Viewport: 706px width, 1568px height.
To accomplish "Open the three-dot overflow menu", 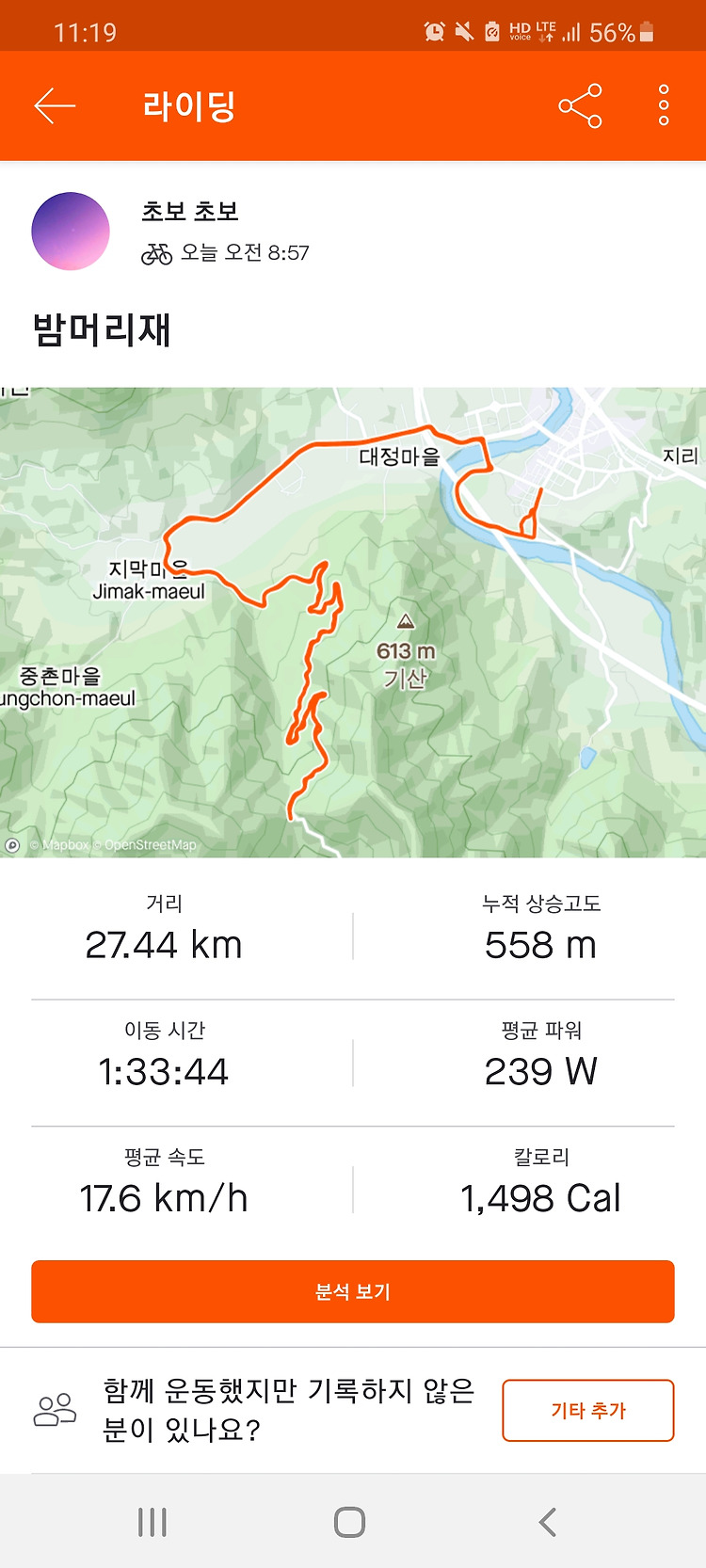I will [664, 105].
